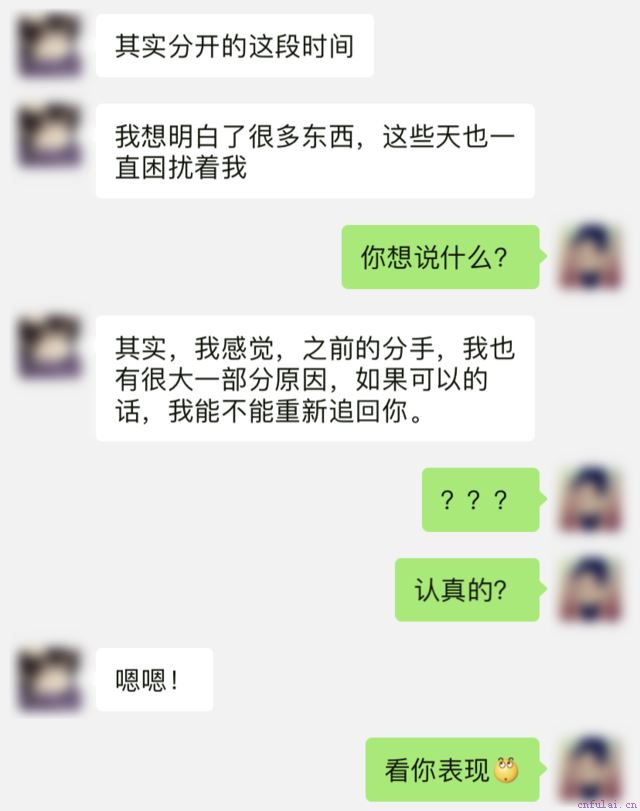Tap the avatar next to '看你表现'
The height and width of the screenshot is (811, 640).
(591, 769)
